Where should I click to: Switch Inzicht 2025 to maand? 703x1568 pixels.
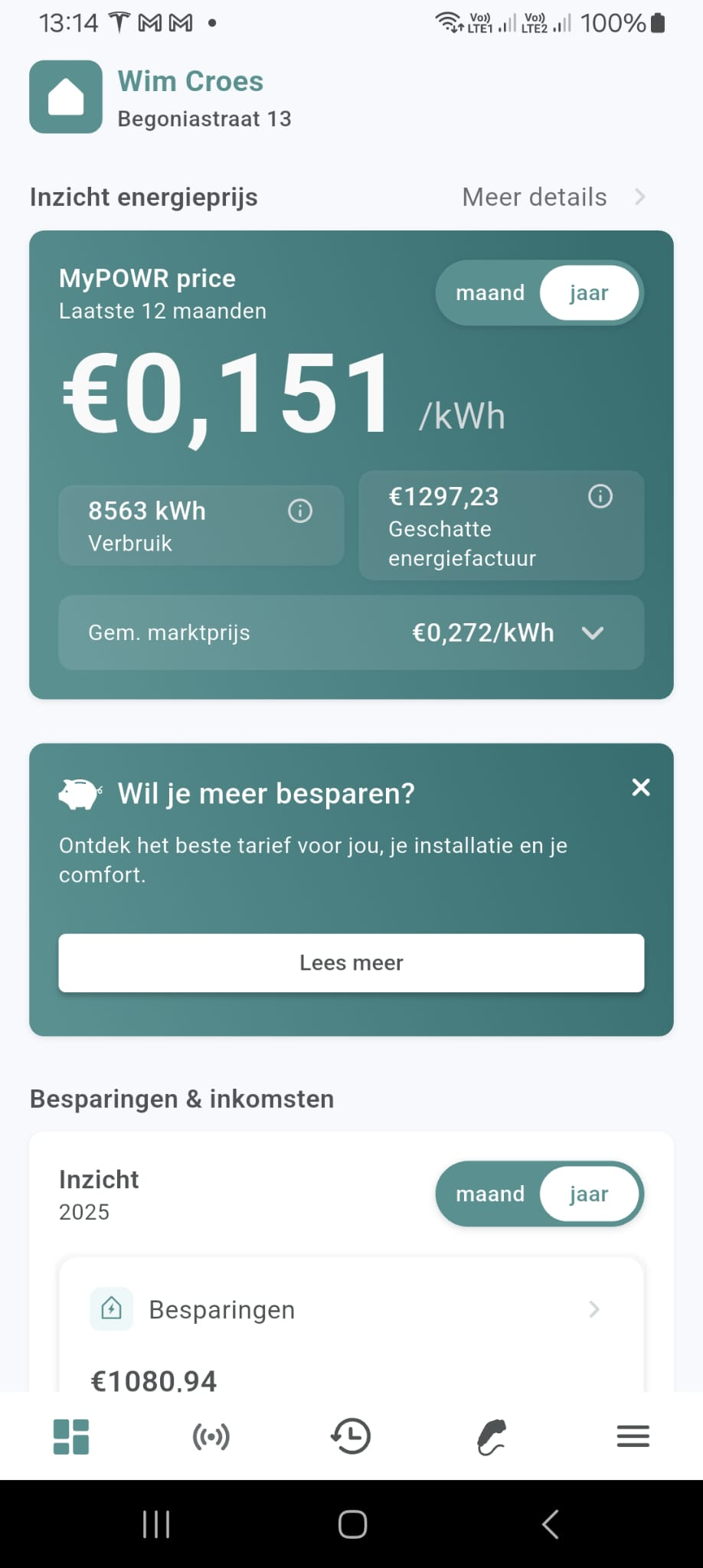490,1194
